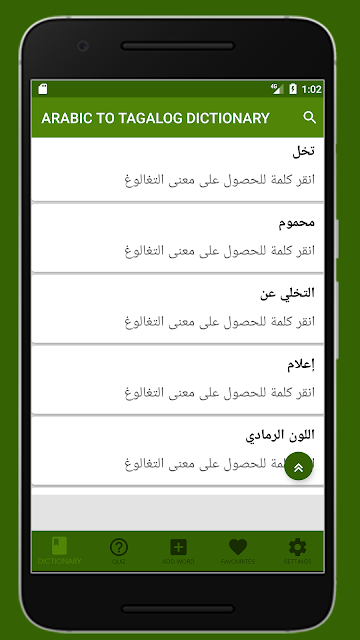The height and width of the screenshot is (640, 360).
Task: Open the search icon in the app bar
Action: (309, 118)
